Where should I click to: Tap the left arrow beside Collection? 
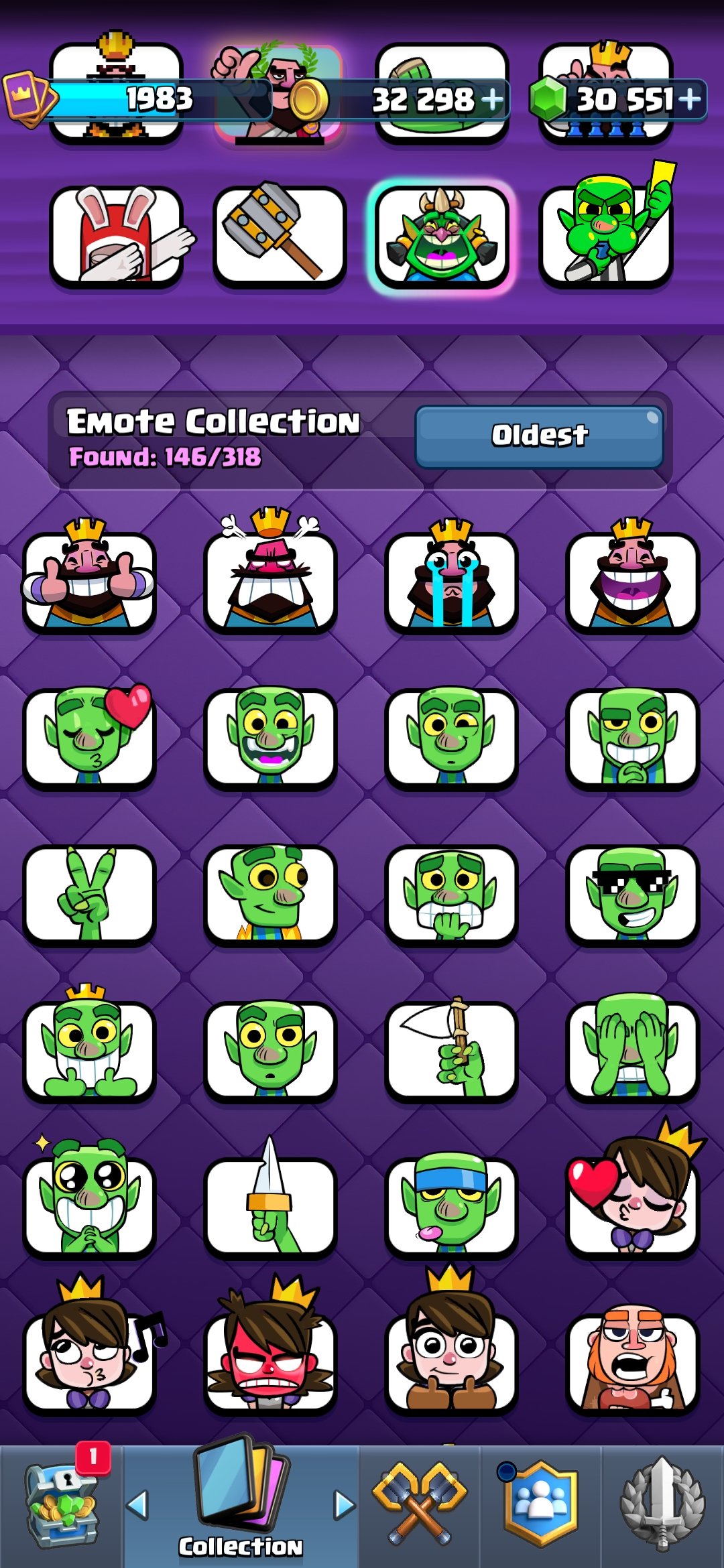tap(137, 1505)
